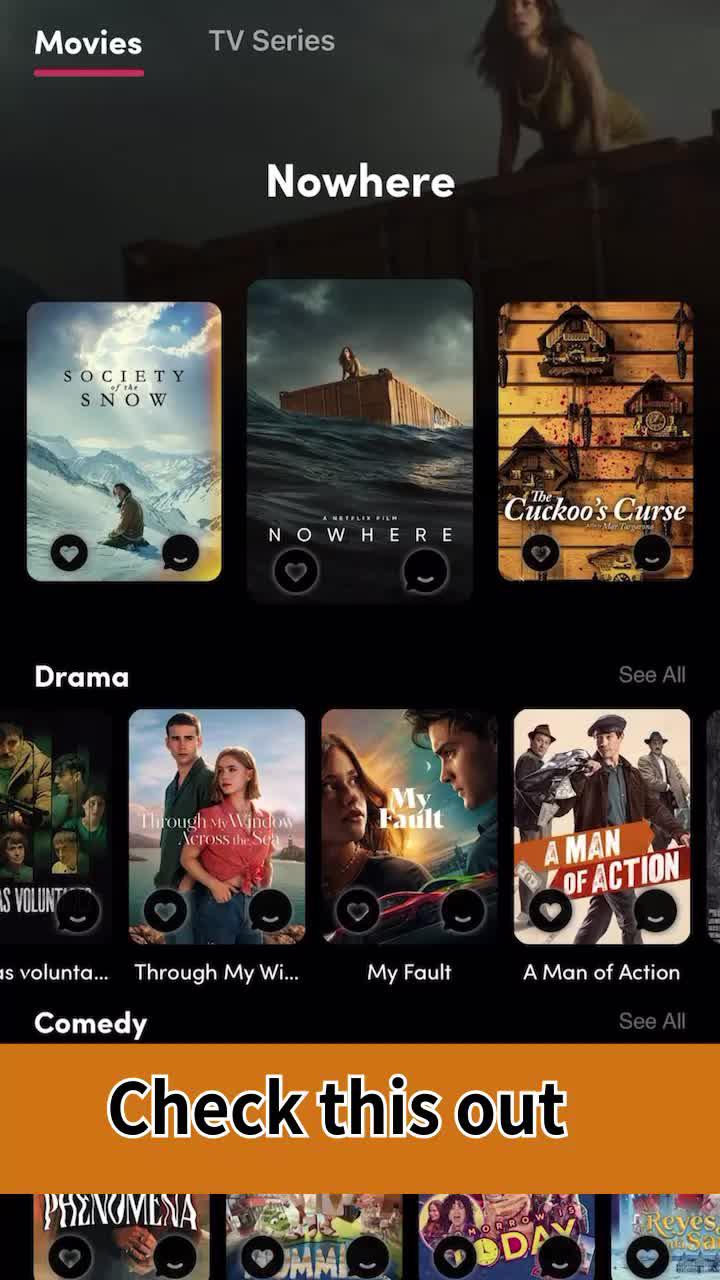This screenshot has height=1280, width=720.
Task: Select the Movies tab
Action: coord(88,43)
